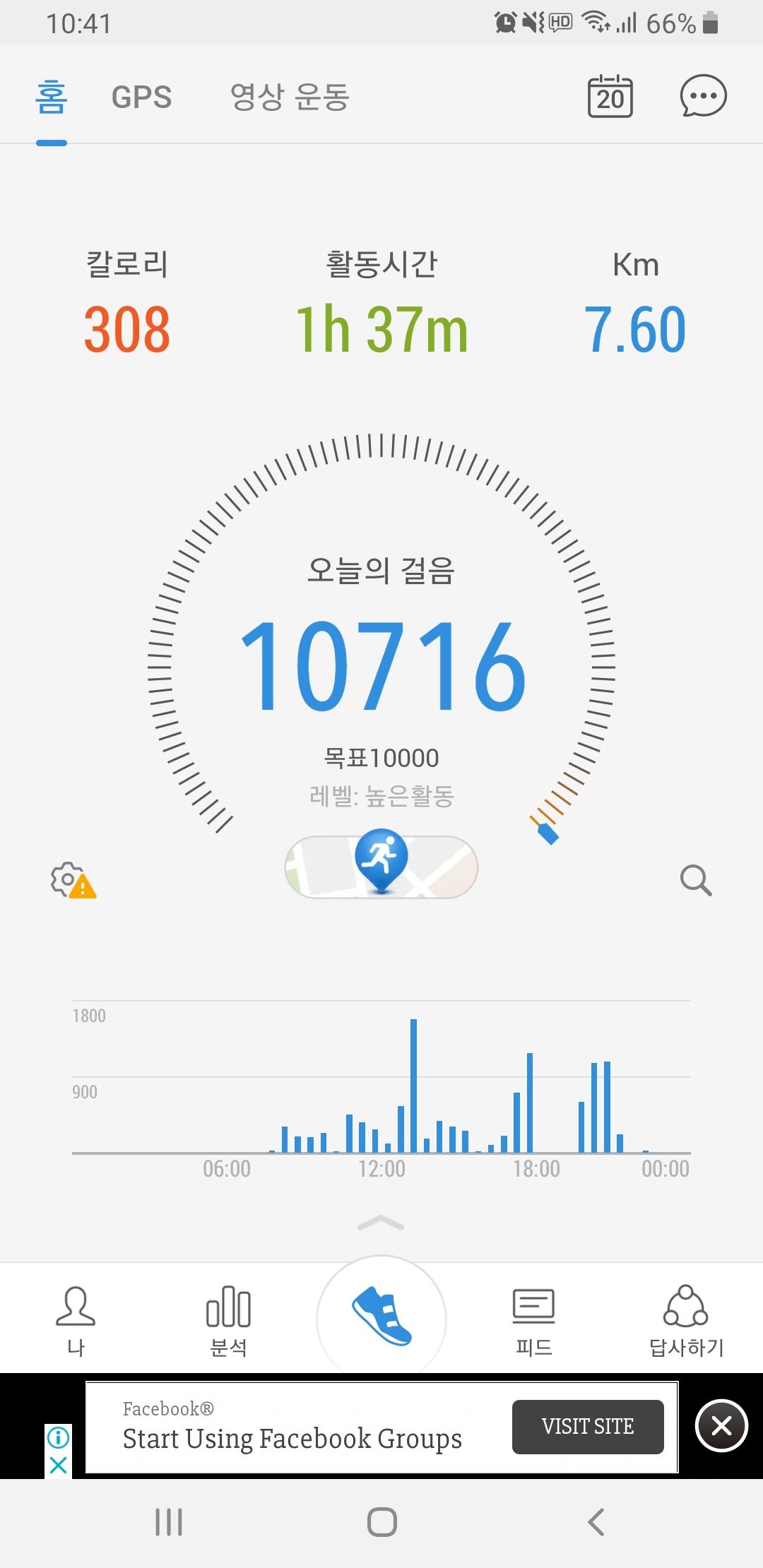This screenshot has height=1568, width=763.
Task: Go to the 나 profile tab
Action: tap(76, 1321)
